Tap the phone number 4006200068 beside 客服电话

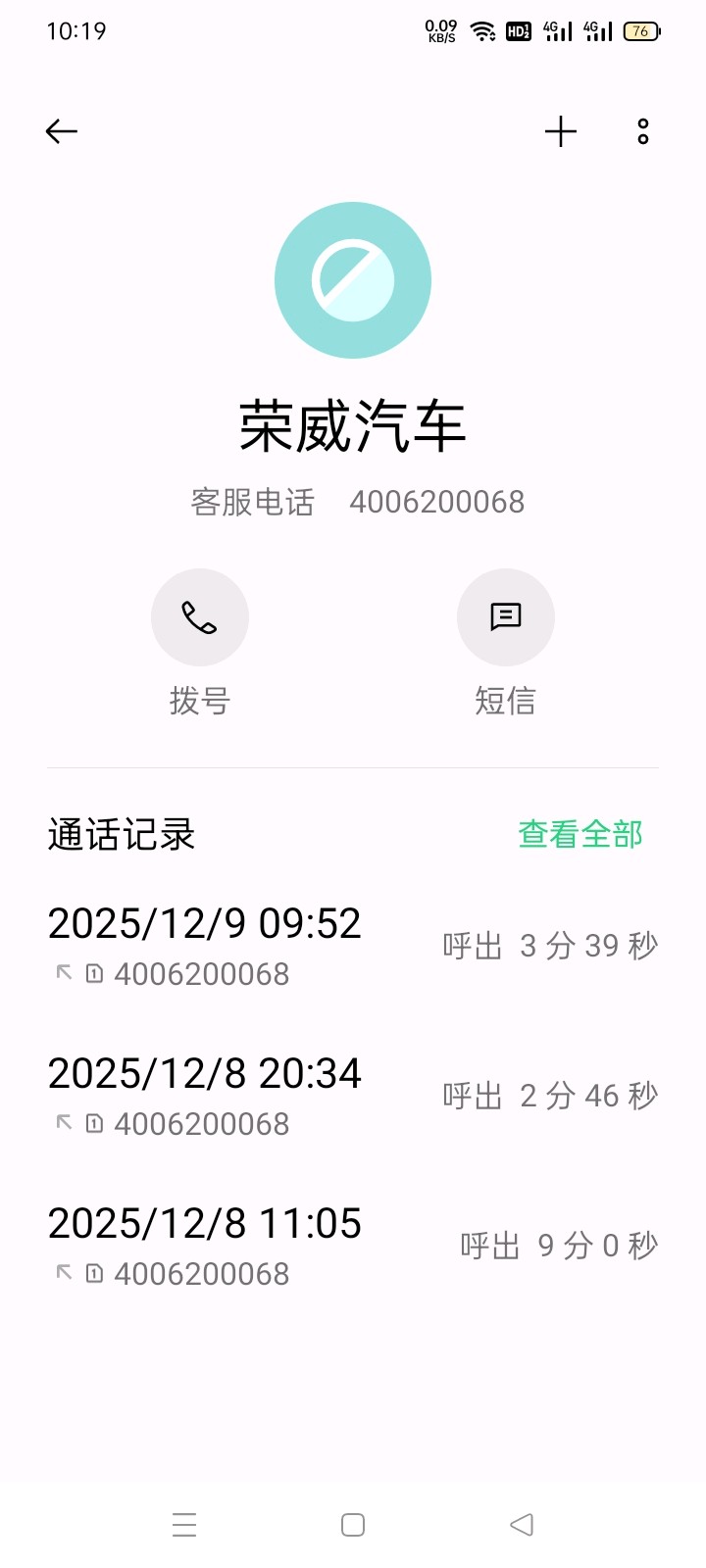point(438,501)
